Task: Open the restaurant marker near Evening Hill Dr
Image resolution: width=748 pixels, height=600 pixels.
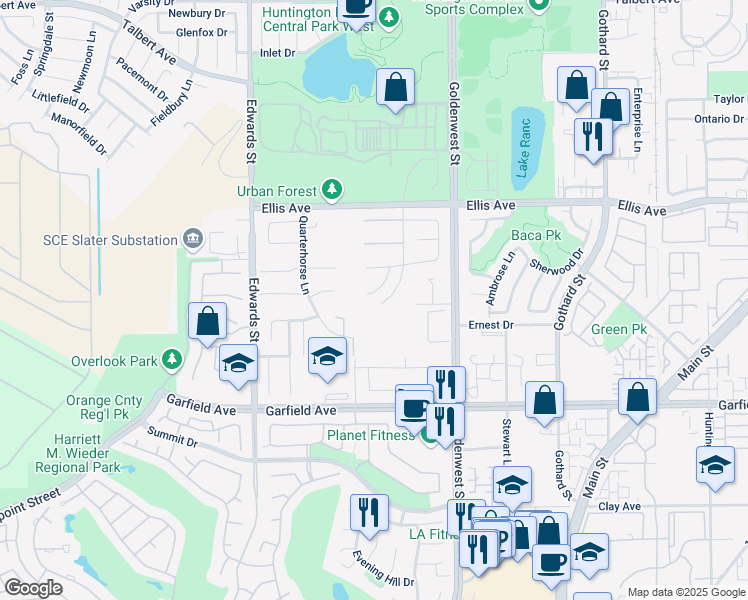Action: [x=369, y=513]
